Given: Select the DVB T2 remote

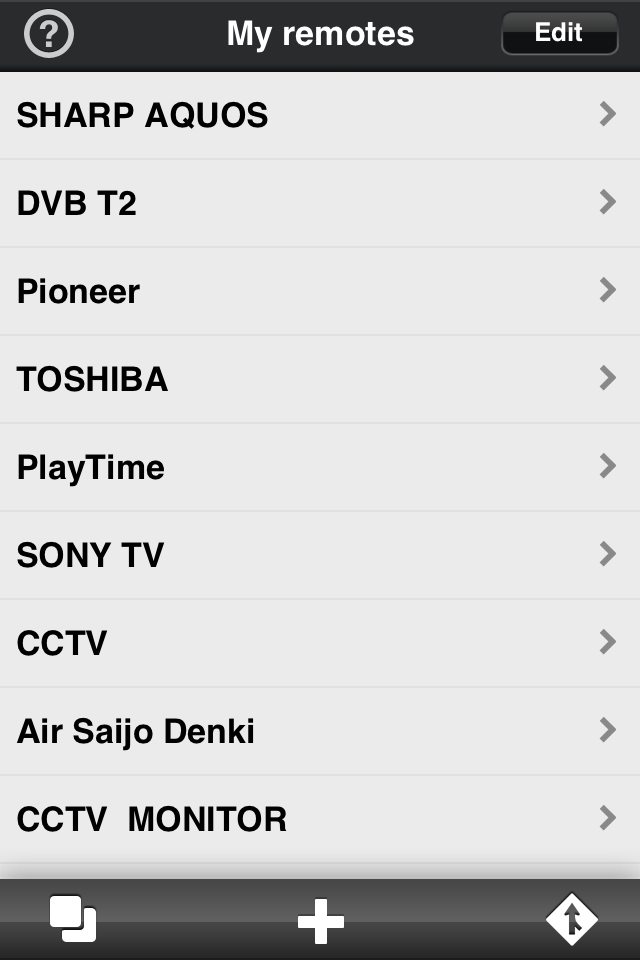Looking at the screenshot, I should click(x=320, y=204).
